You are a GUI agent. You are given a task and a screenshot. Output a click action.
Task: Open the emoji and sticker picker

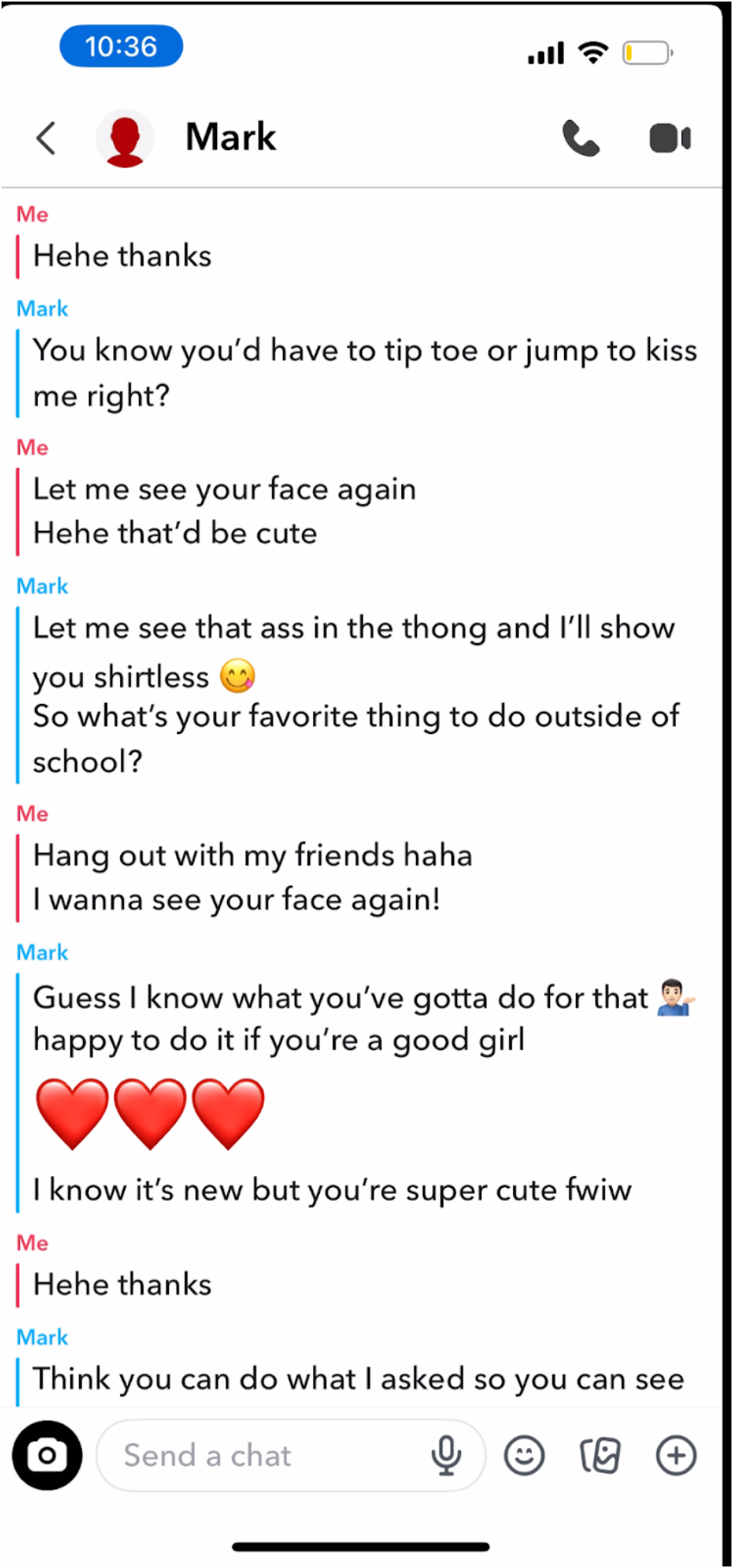click(x=525, y=1455)
